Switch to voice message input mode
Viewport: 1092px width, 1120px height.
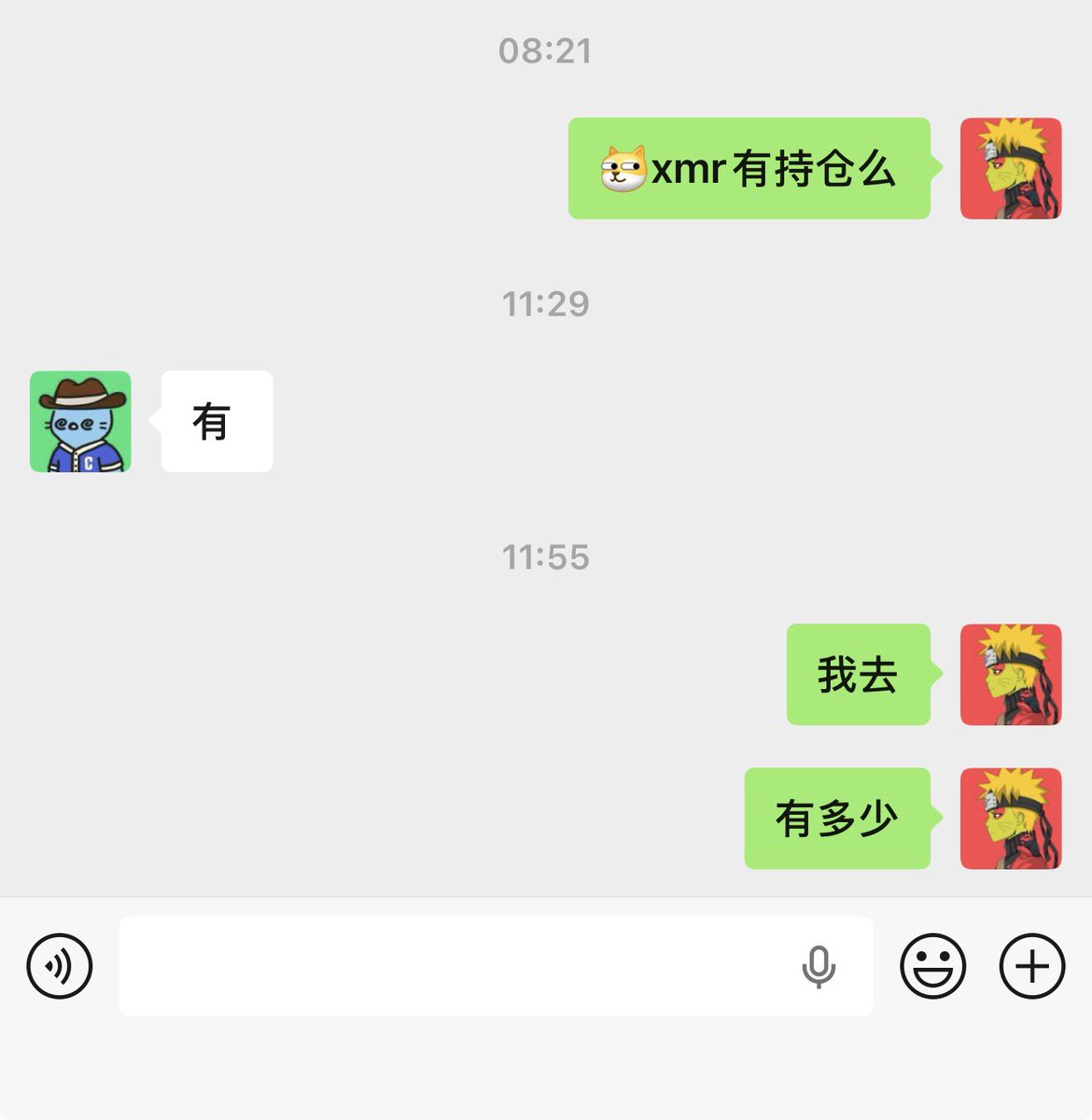pos(60,966)
